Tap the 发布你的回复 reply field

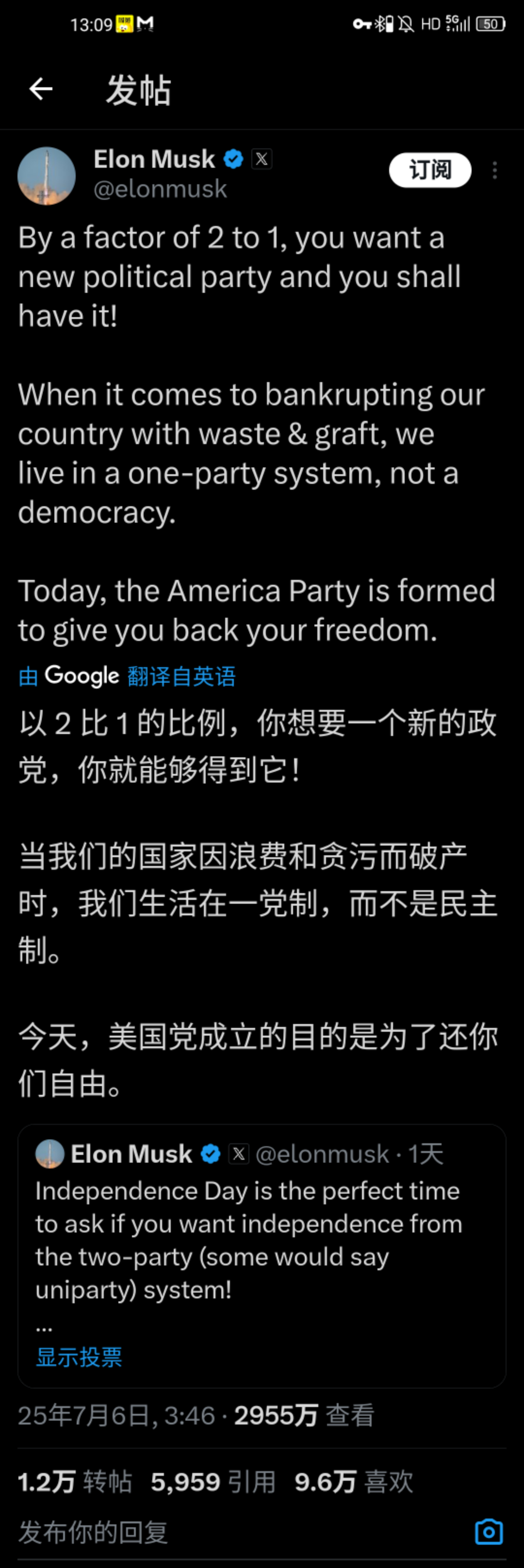pos(183,1532)
